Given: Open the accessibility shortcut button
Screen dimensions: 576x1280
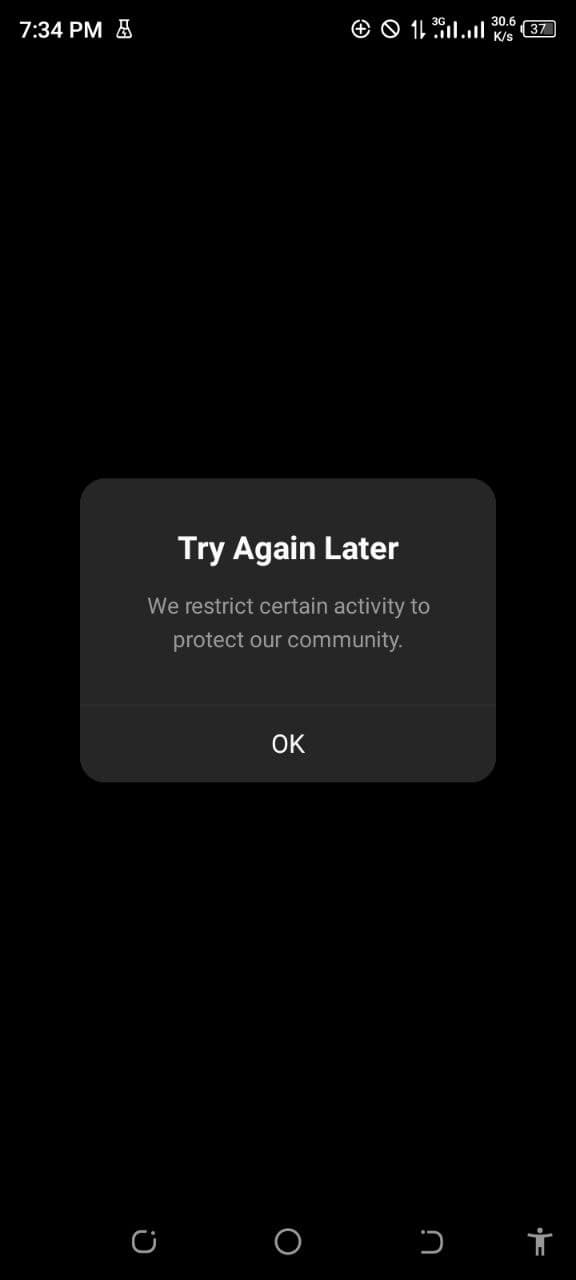Looking at the screenshot, I should click(x=540, y=1241).
